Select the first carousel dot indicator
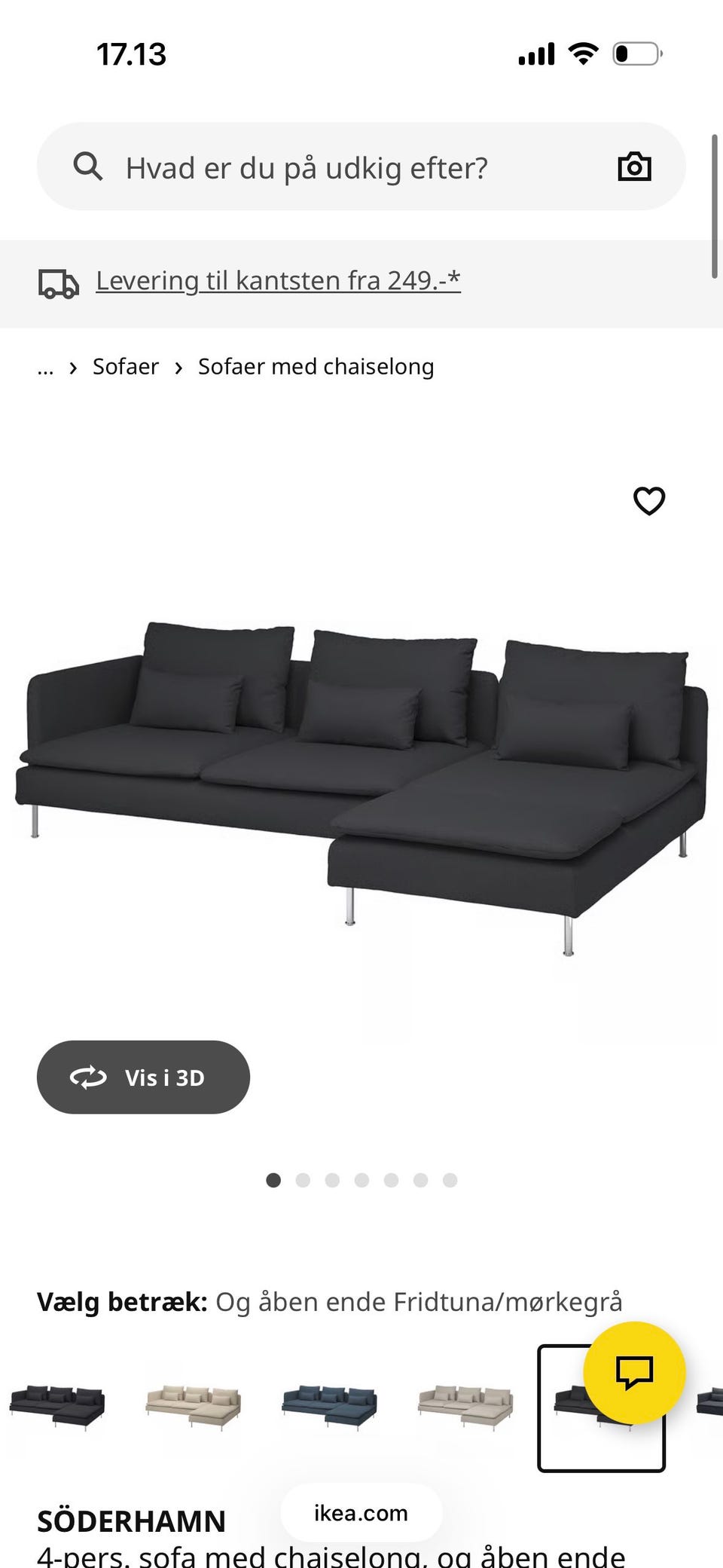 273,1181
